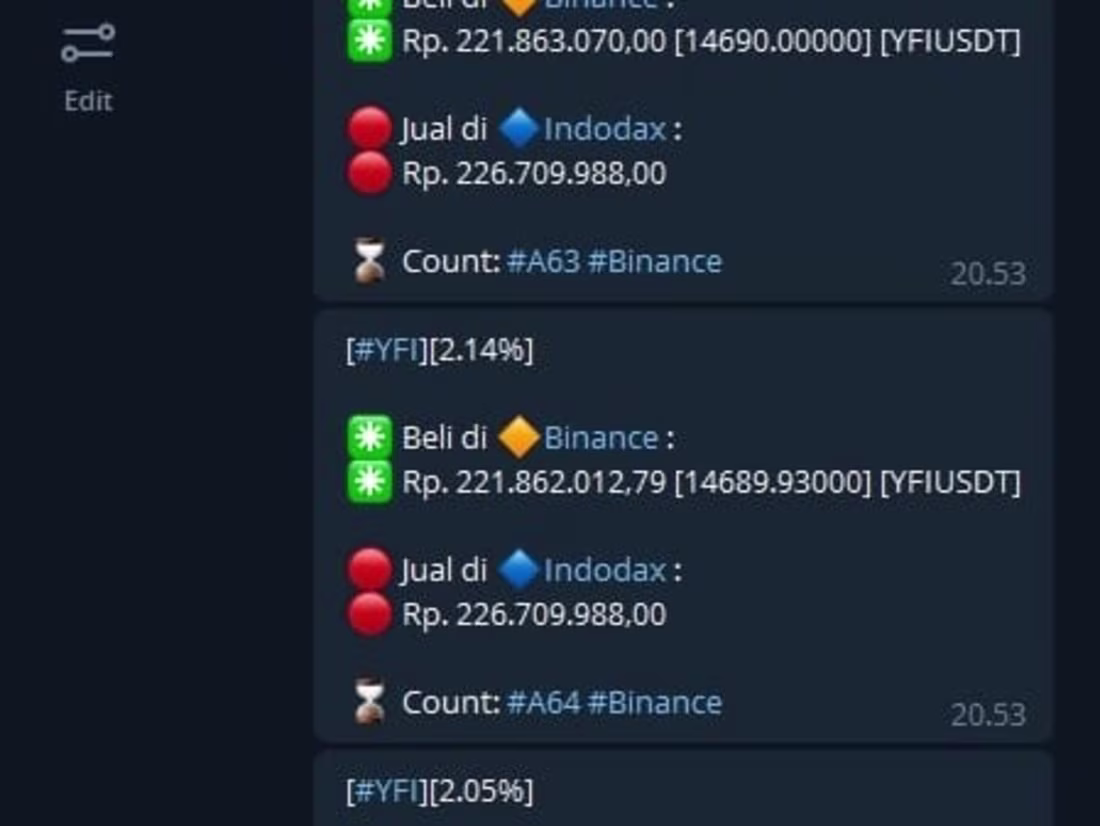1100x826 pixels.
Task: Tap the #YFI hashtag in the 2.05% message
Action: click(x=385, y=791)
